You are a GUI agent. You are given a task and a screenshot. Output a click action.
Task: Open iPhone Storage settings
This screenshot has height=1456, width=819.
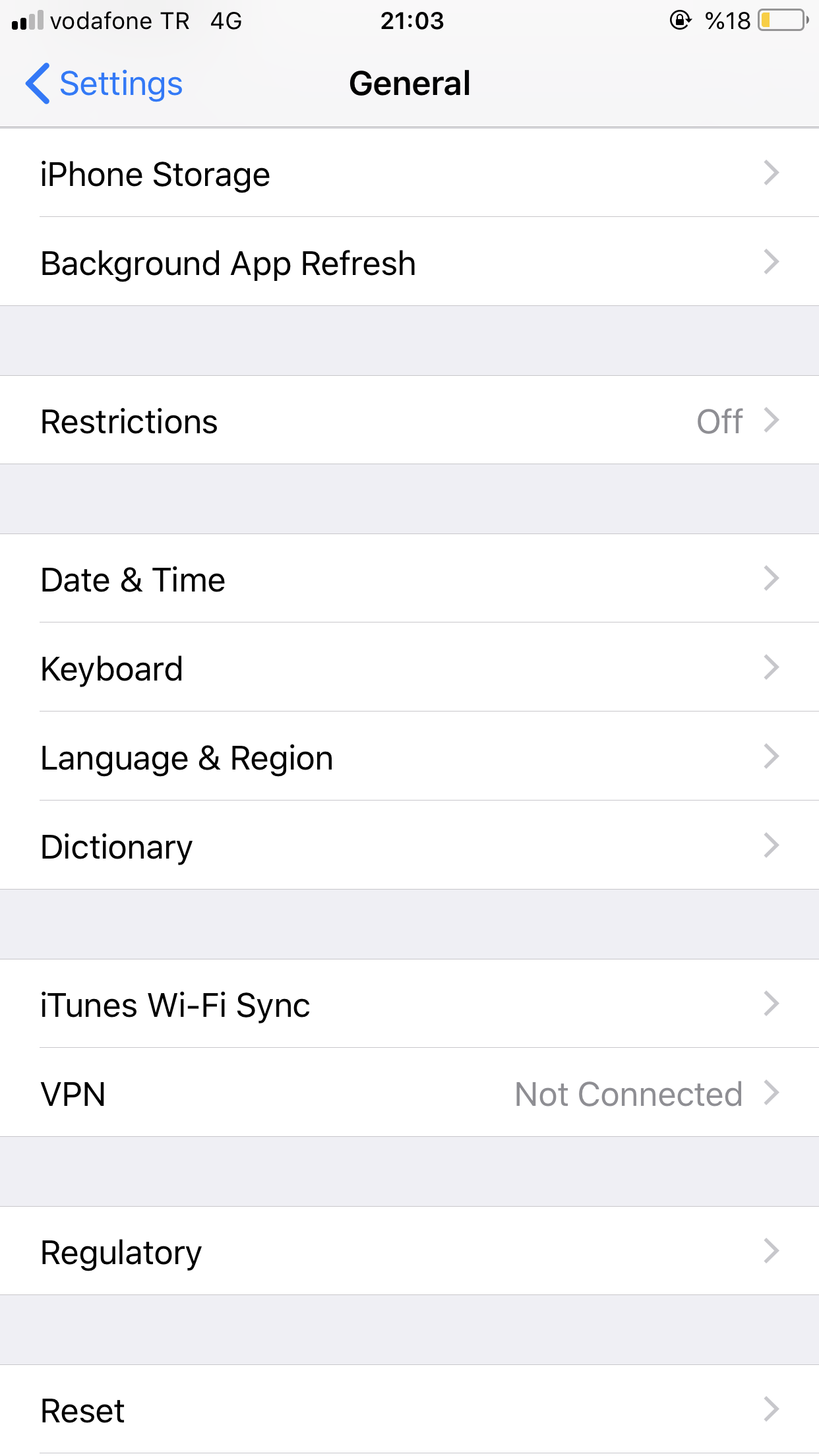[x=409, y=174]
